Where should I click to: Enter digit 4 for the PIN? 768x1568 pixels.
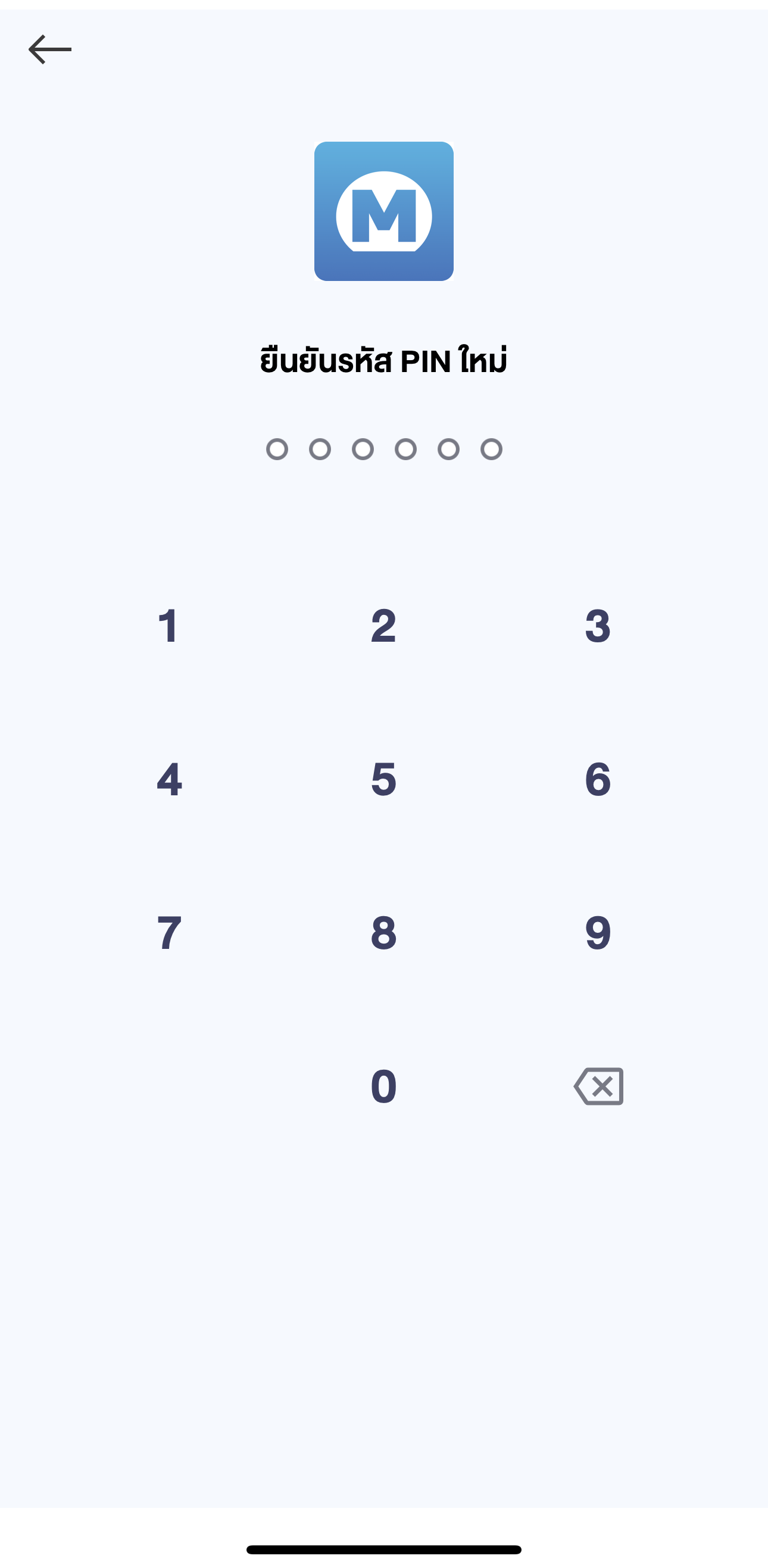pos(169,779)
